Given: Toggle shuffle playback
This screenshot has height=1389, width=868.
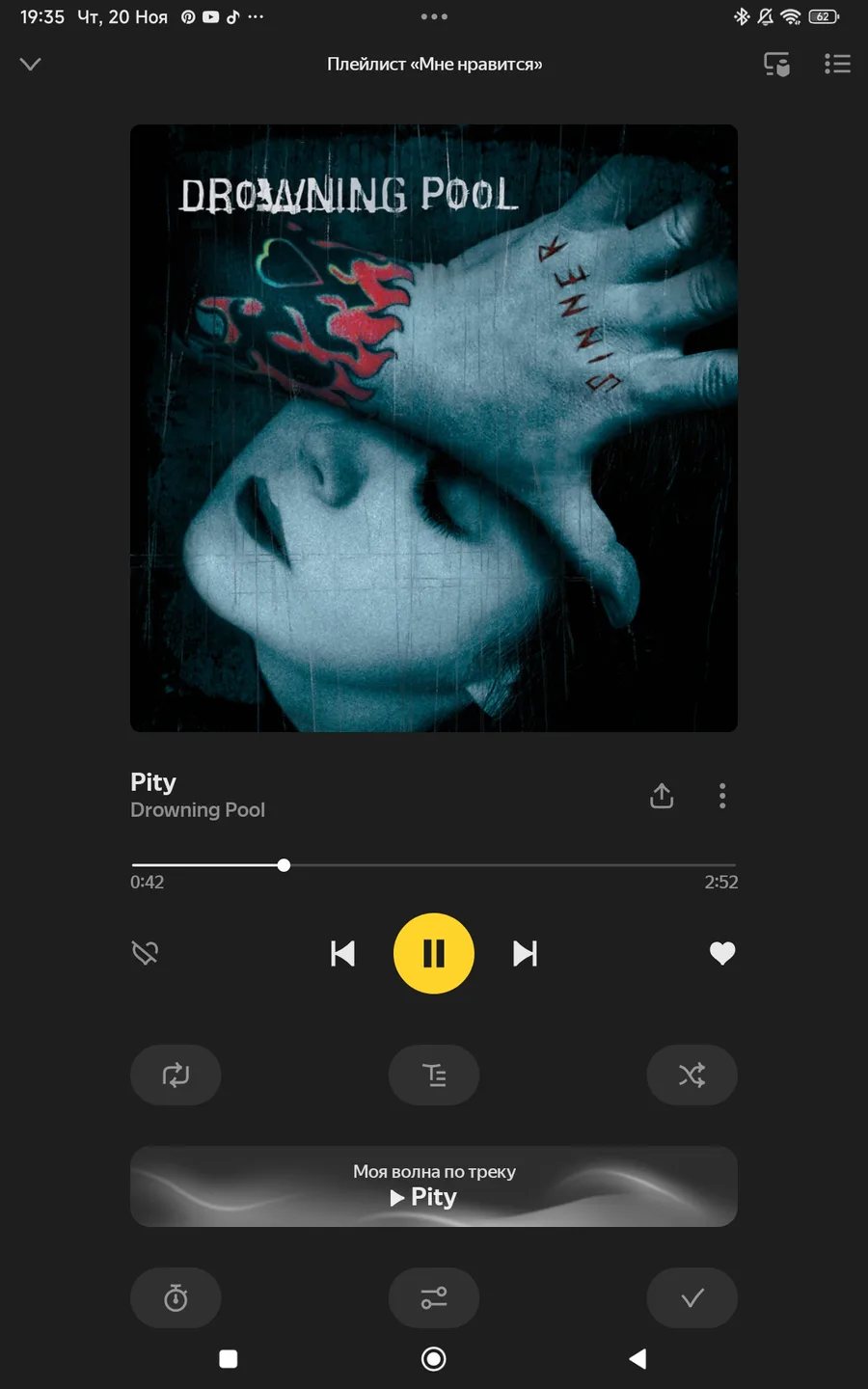Looking at the screenshot, I should (692, 1075).
